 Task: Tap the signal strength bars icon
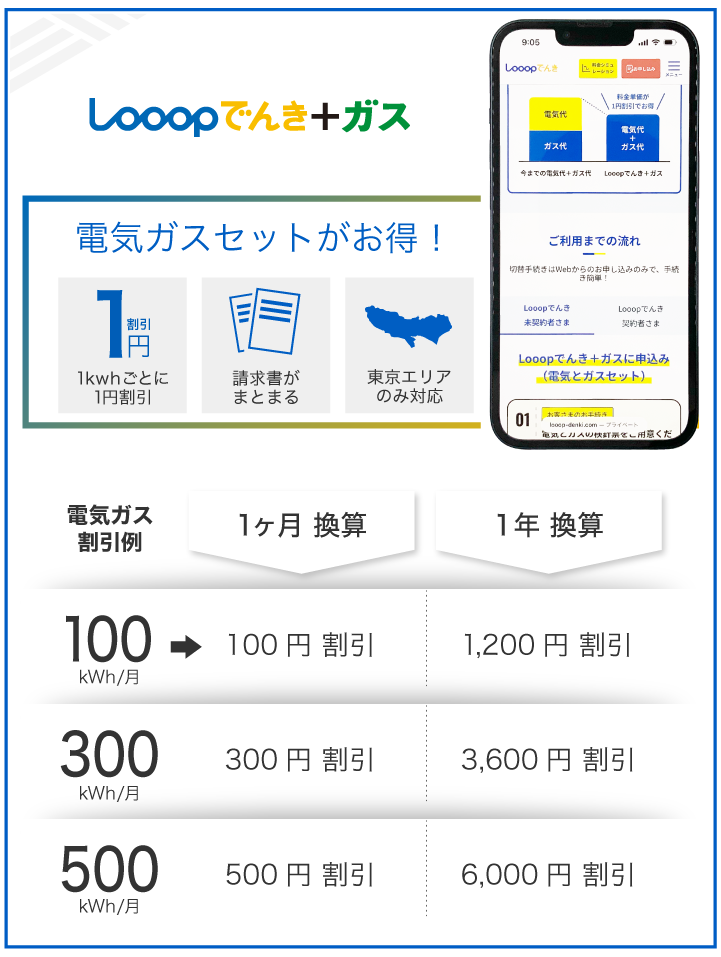point(642,43)
